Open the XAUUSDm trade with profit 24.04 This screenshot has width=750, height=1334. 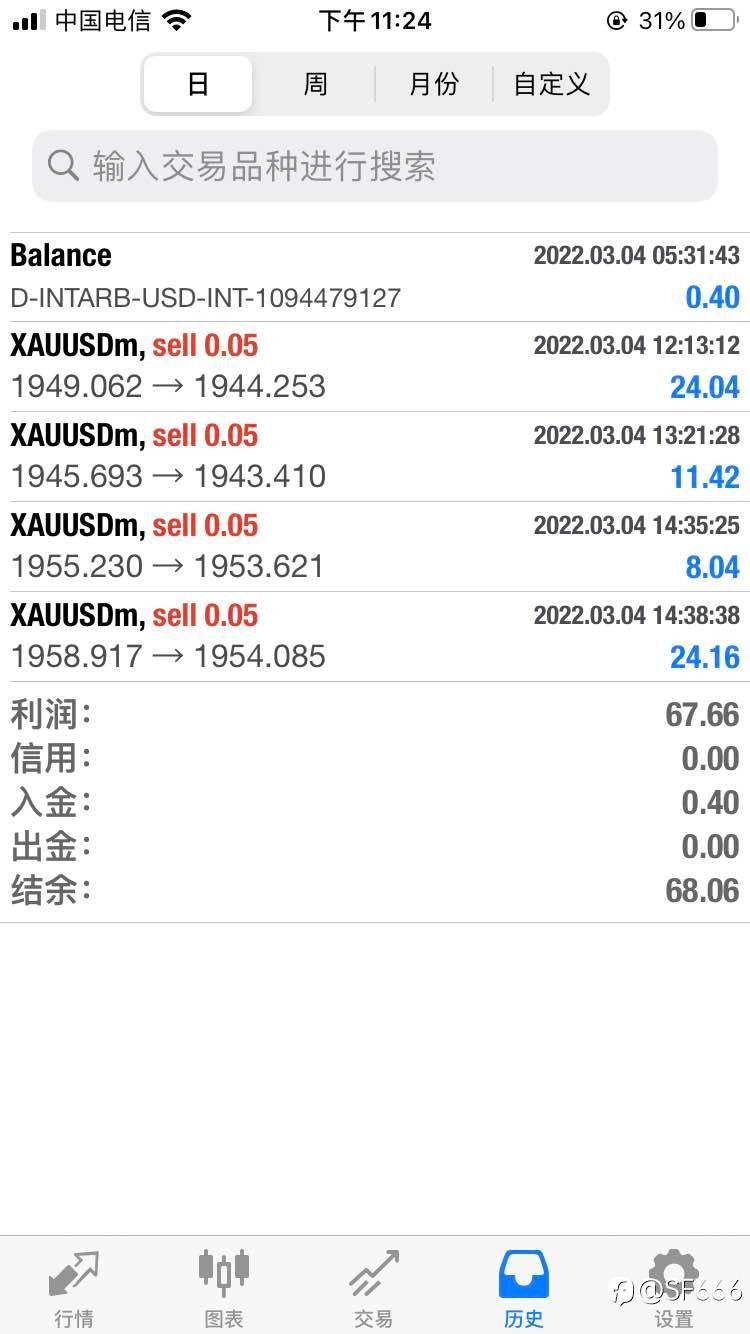tap(375, 366)
